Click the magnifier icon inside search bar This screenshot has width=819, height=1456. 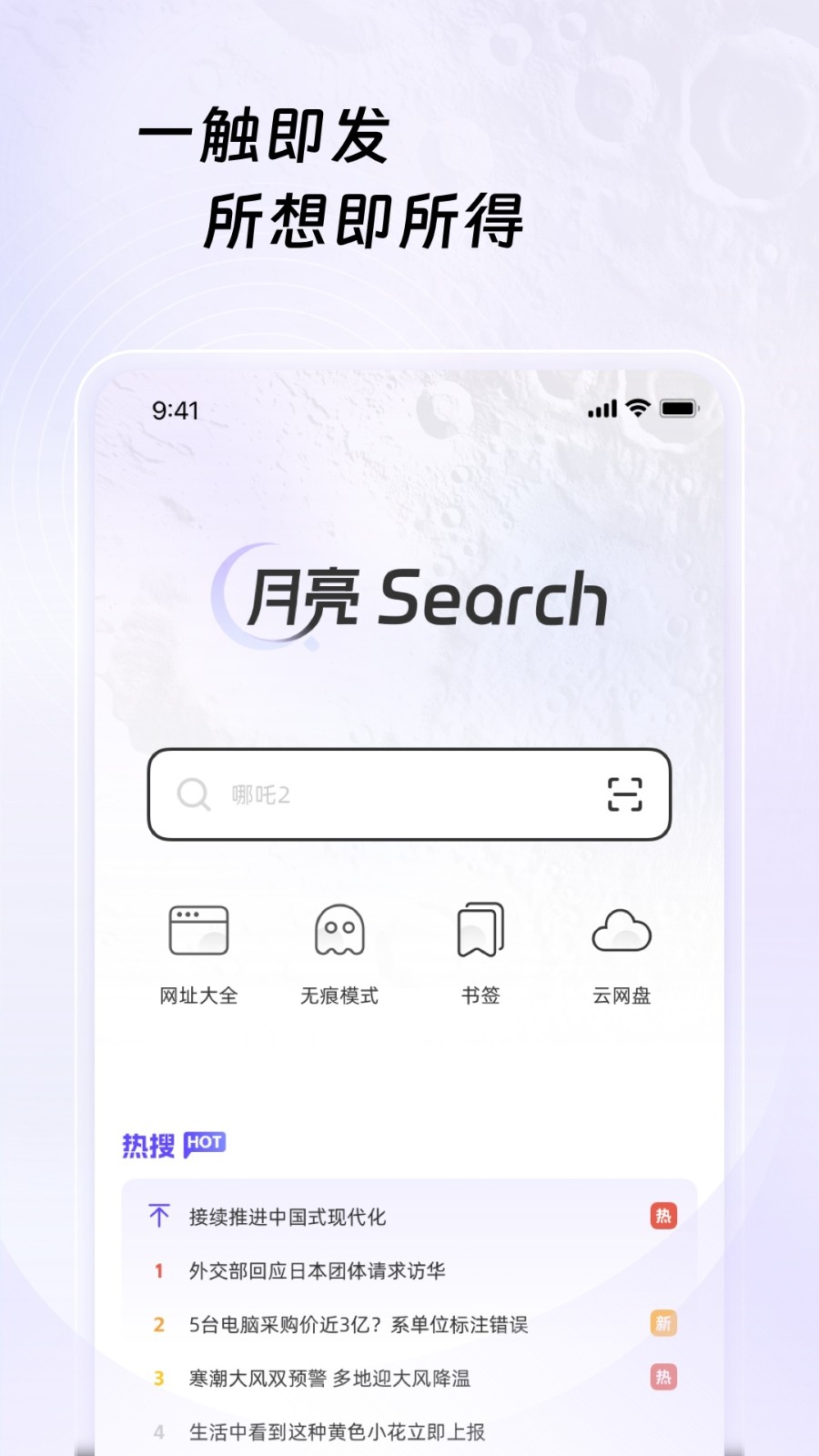click(192, 794)
